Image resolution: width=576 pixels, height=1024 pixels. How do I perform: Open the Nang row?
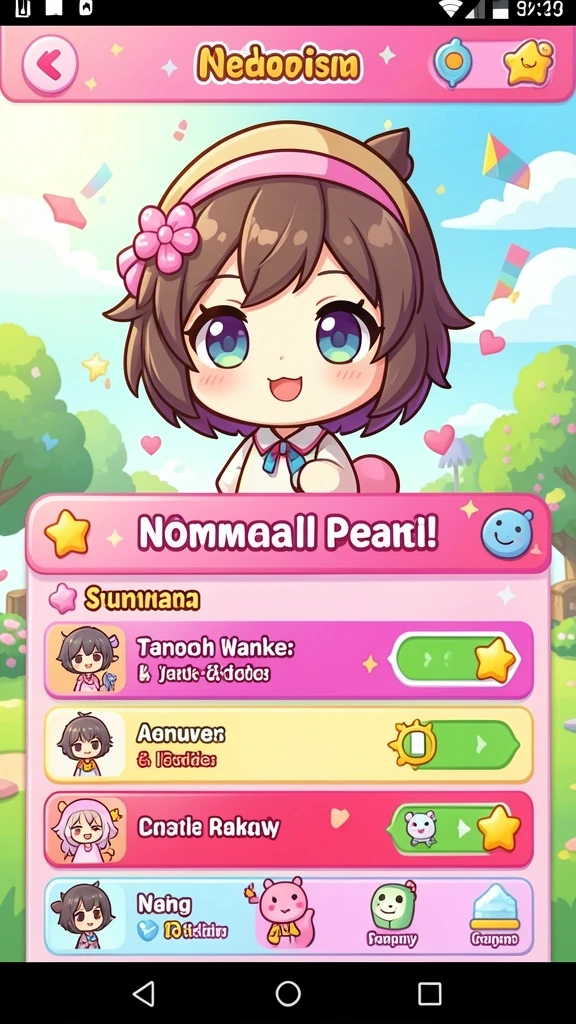(288, 916)
